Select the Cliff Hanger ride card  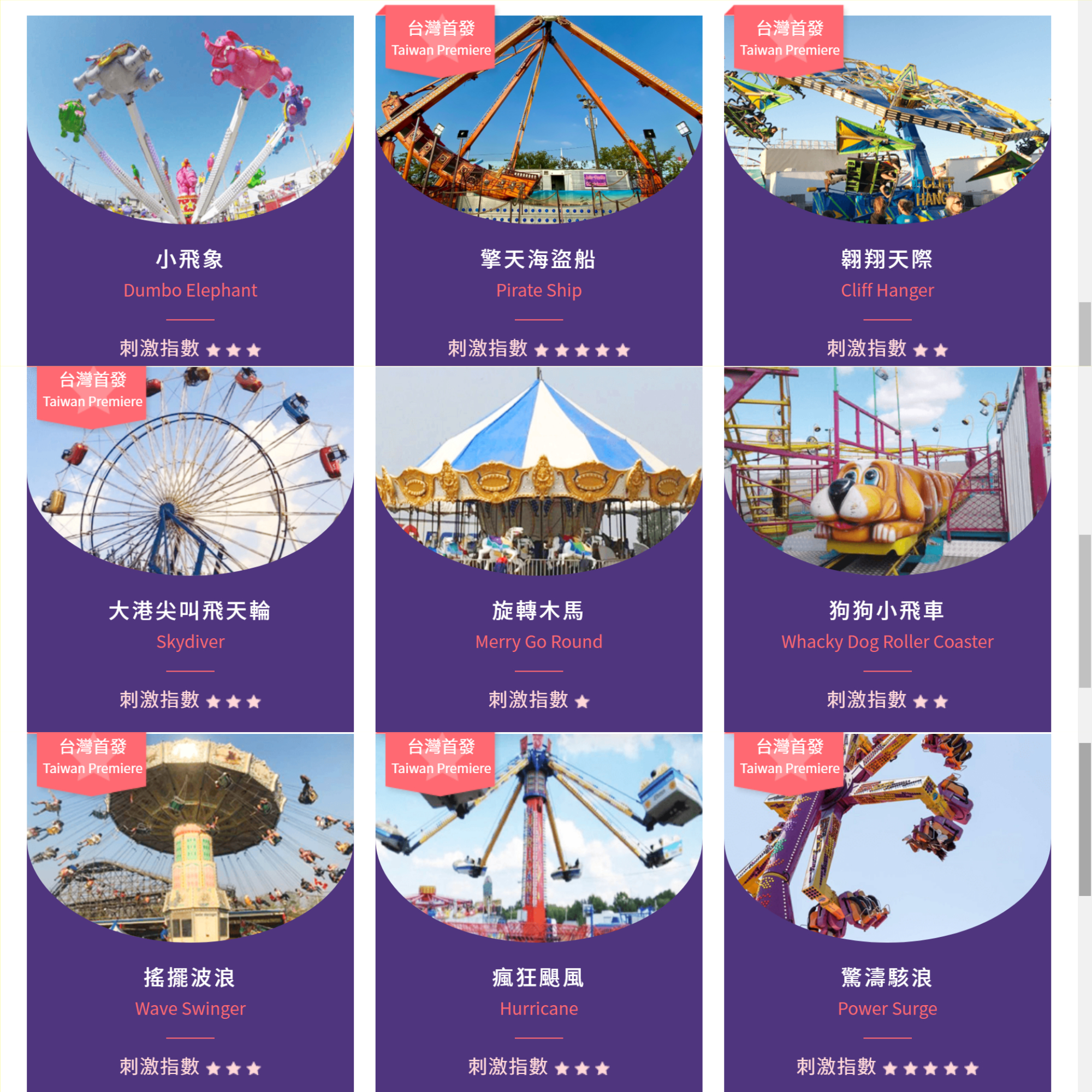point(887,189)
